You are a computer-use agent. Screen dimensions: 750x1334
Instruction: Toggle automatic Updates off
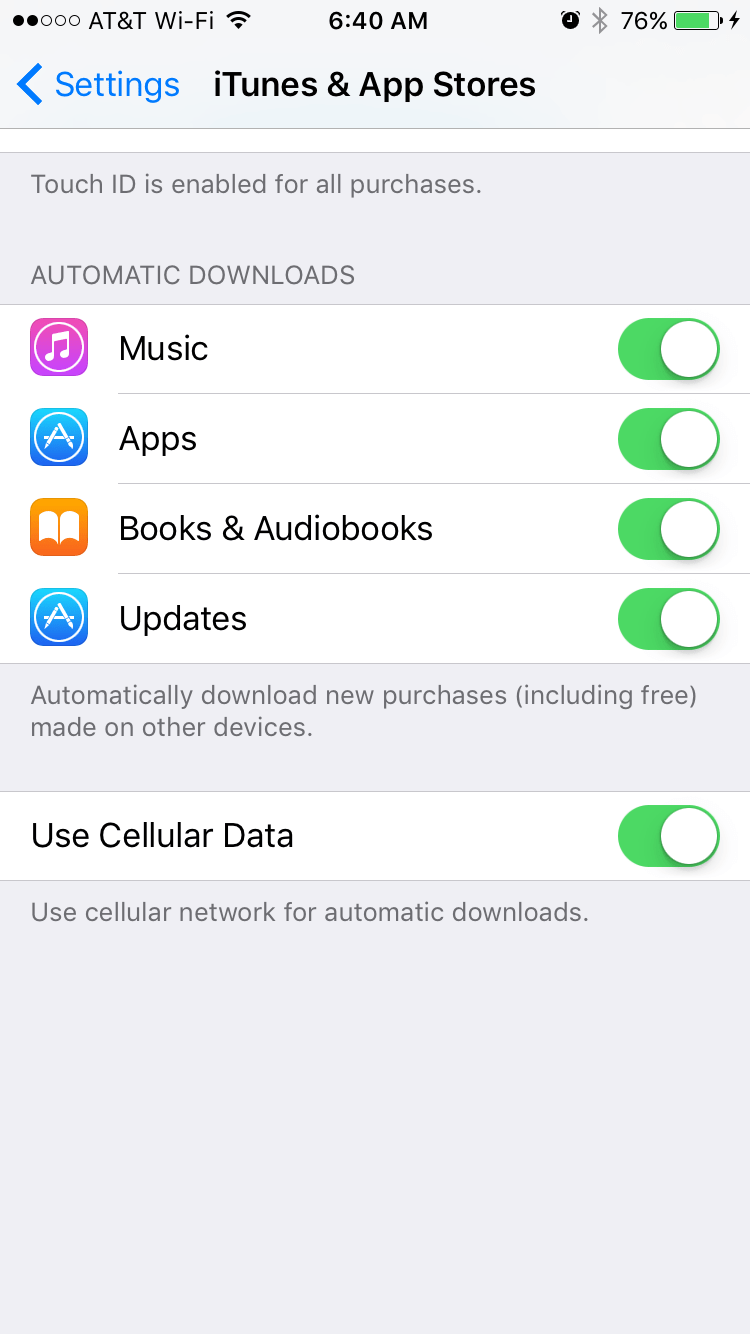tap(668, 619)
